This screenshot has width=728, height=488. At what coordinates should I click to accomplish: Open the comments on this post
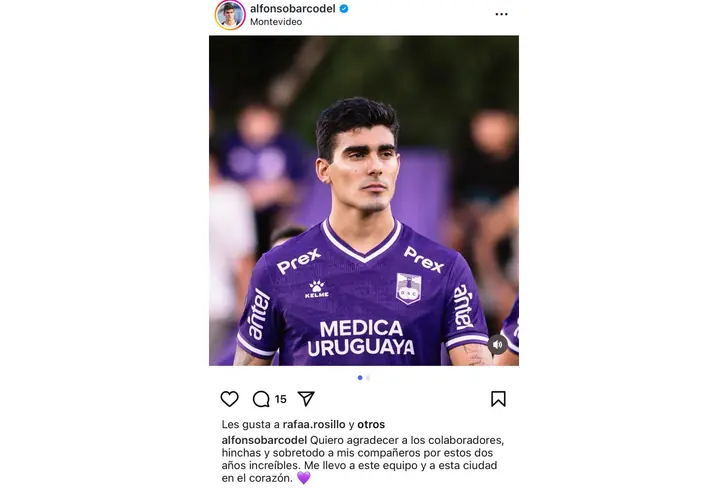262,399
